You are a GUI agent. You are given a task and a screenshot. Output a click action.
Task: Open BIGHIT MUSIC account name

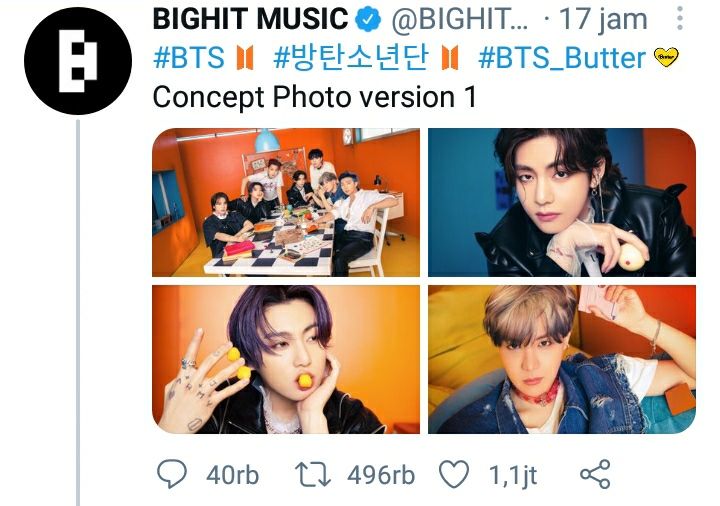point(250,18)
